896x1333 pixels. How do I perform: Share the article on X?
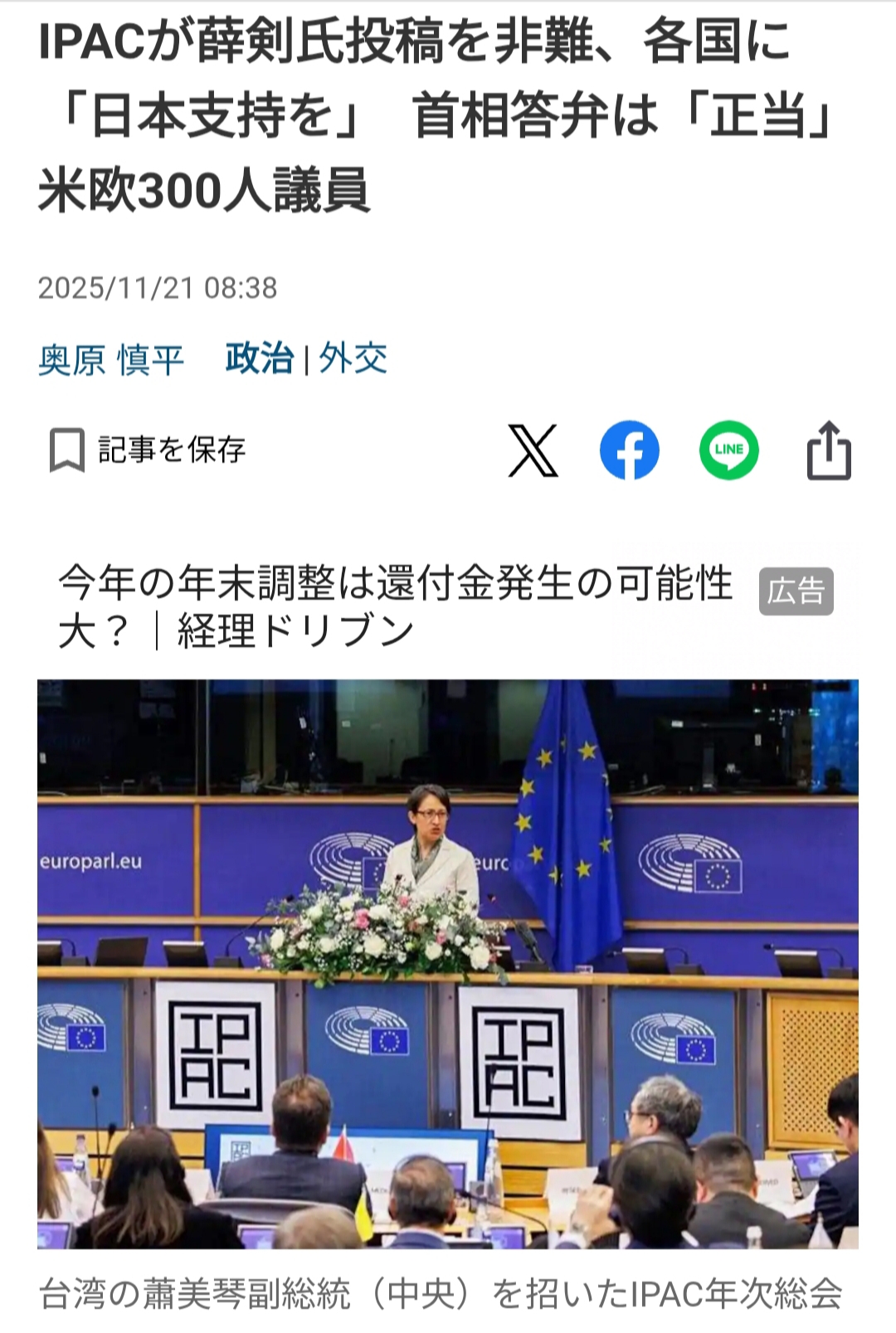point(533,450)
